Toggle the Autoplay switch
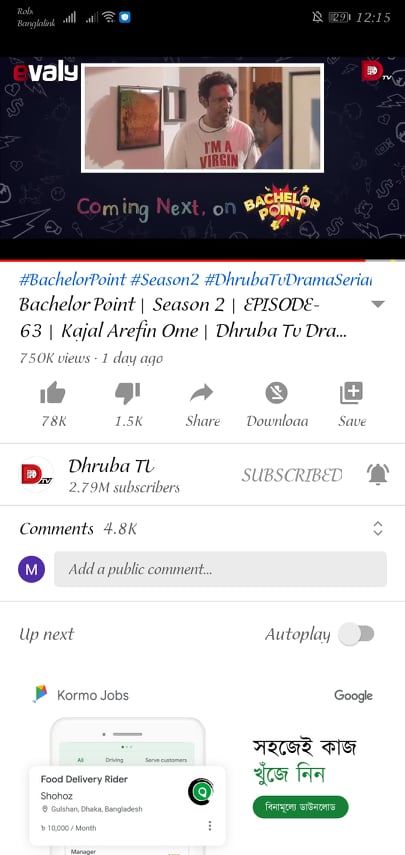Viewport: 405px width, 855px height. [x=356, y=634]
